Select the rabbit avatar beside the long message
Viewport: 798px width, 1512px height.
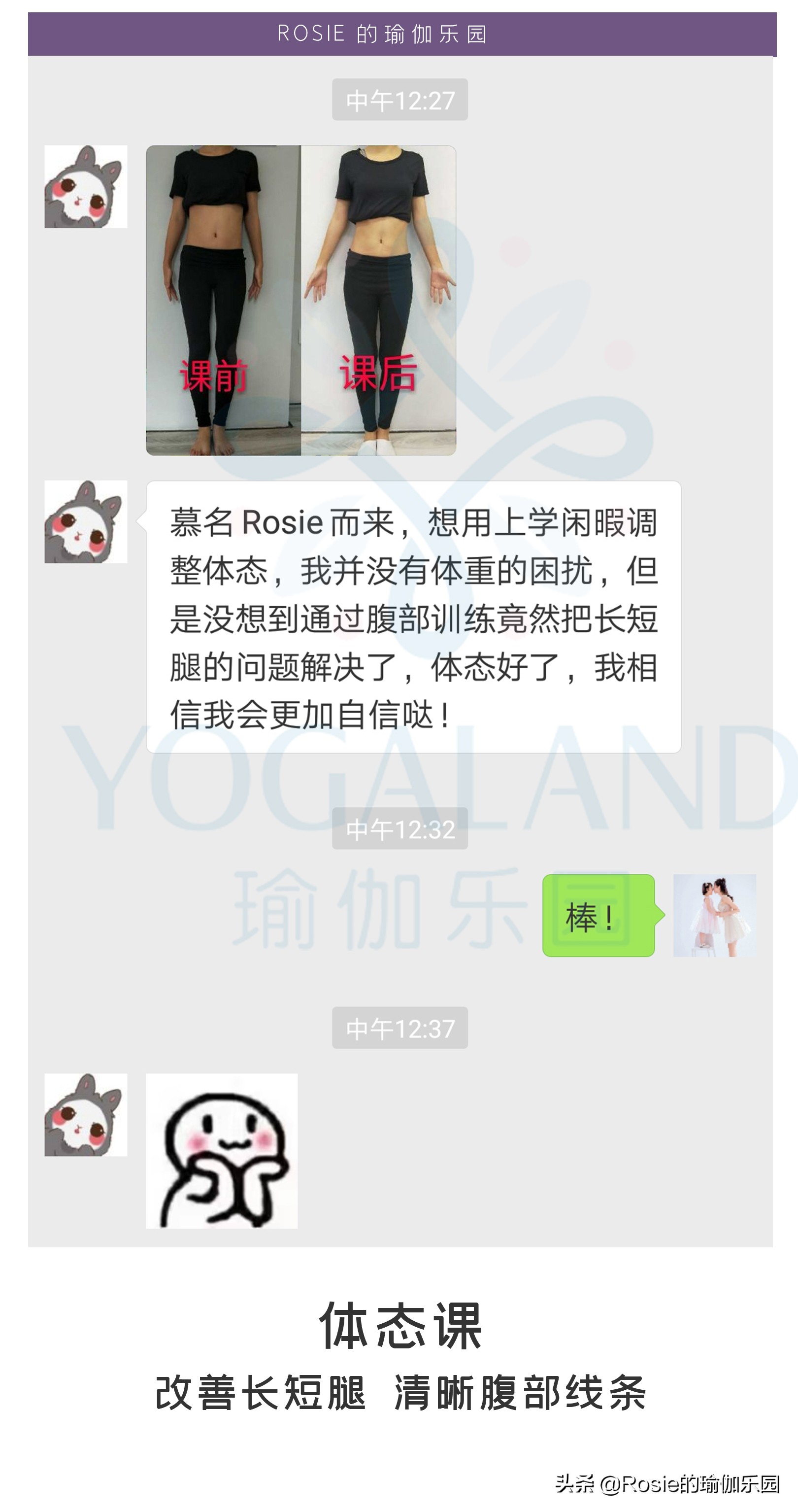87,522
